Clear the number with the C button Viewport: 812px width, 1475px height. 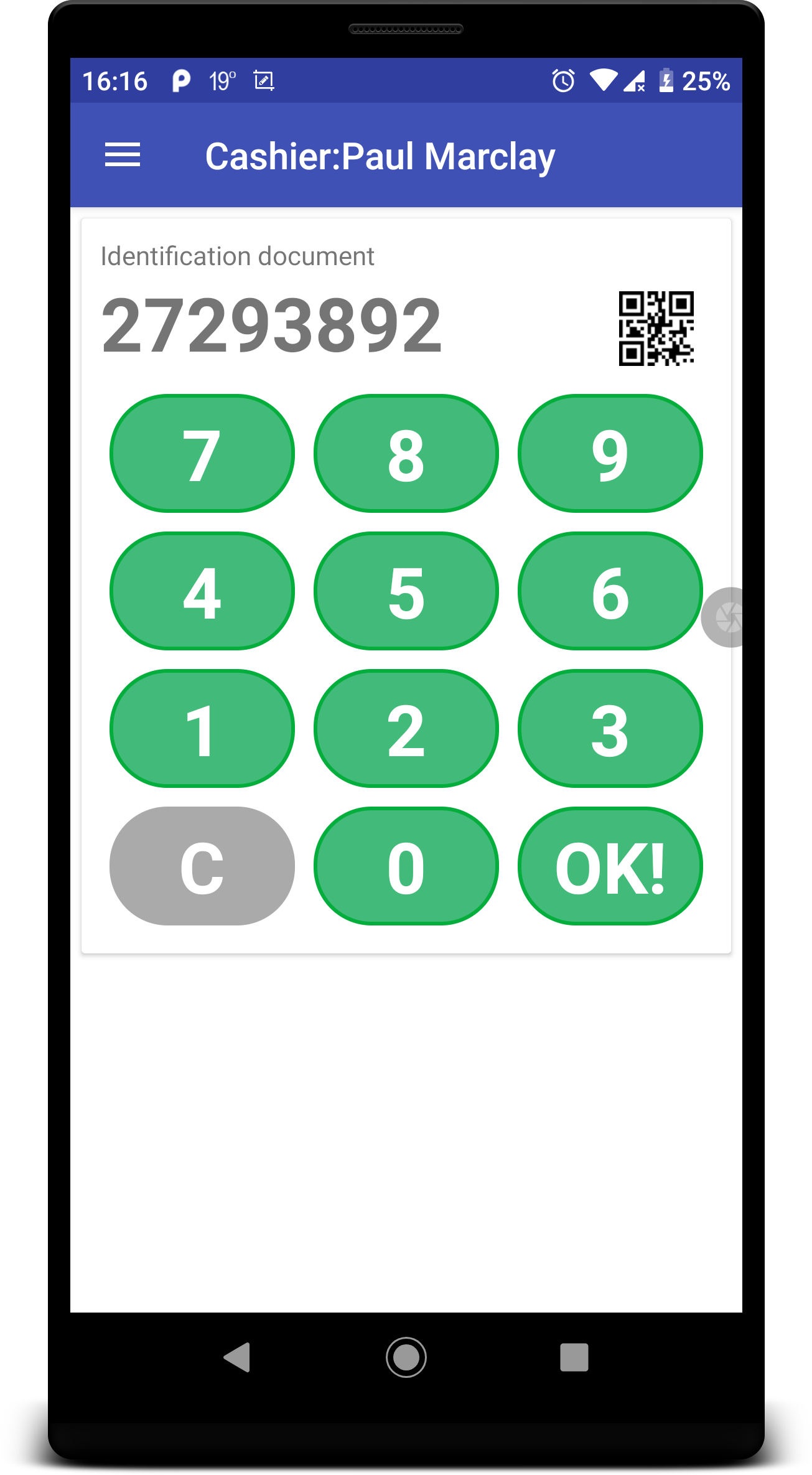pyautogui.click(x=202, y=866)
